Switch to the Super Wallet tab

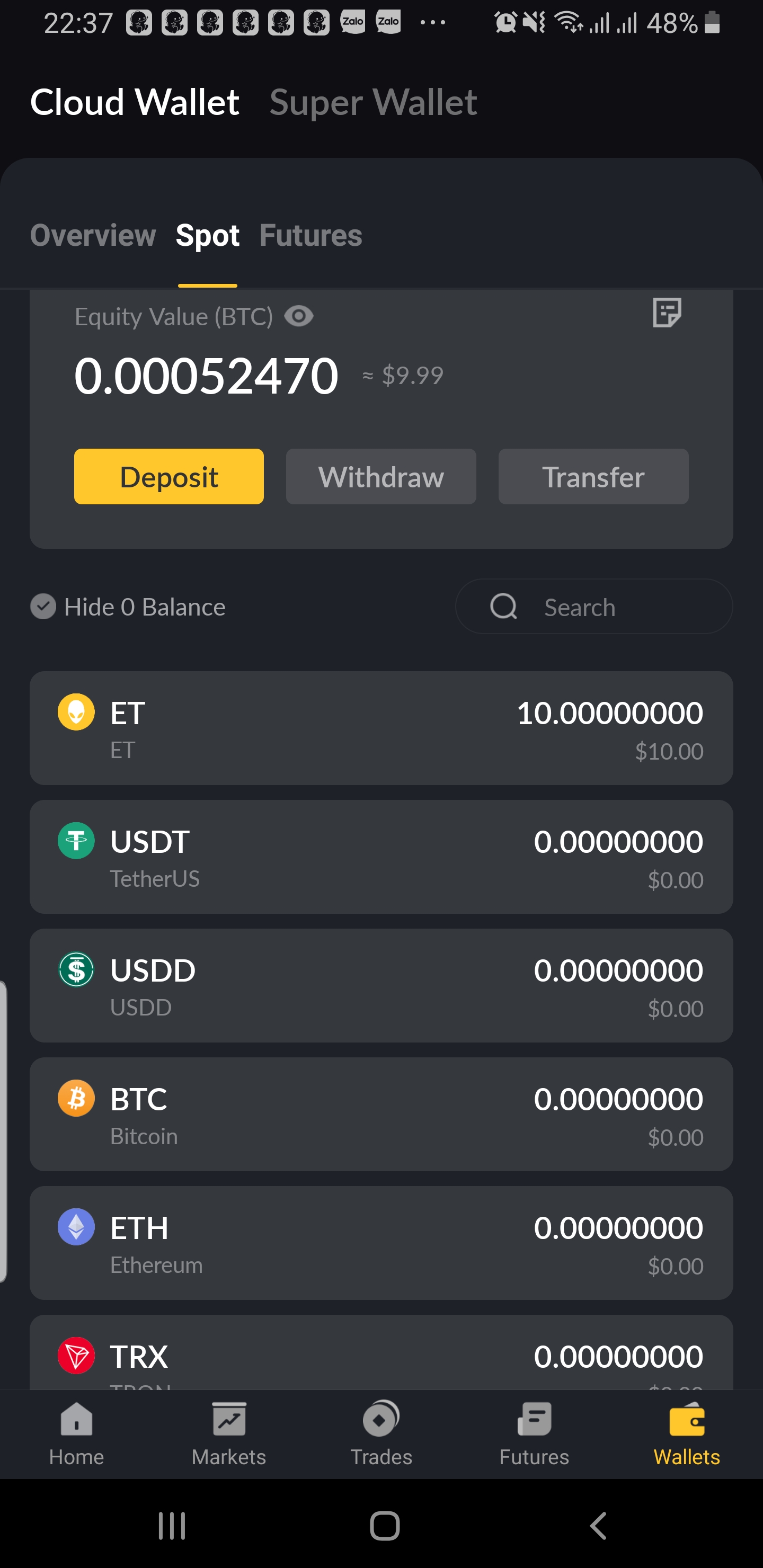(372, 102)
